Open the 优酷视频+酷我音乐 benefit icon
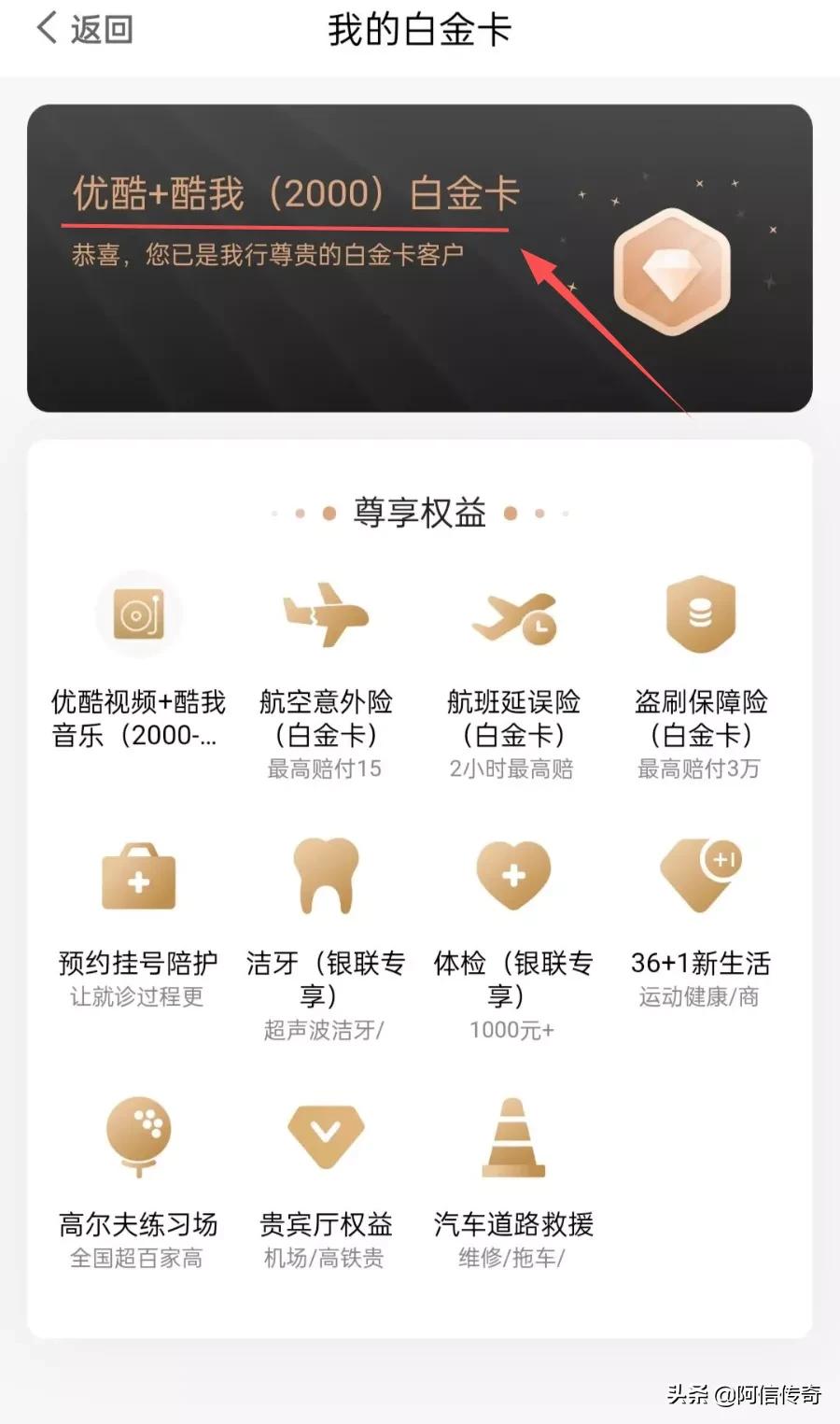Screen dimensions: 840x1424 138,613
